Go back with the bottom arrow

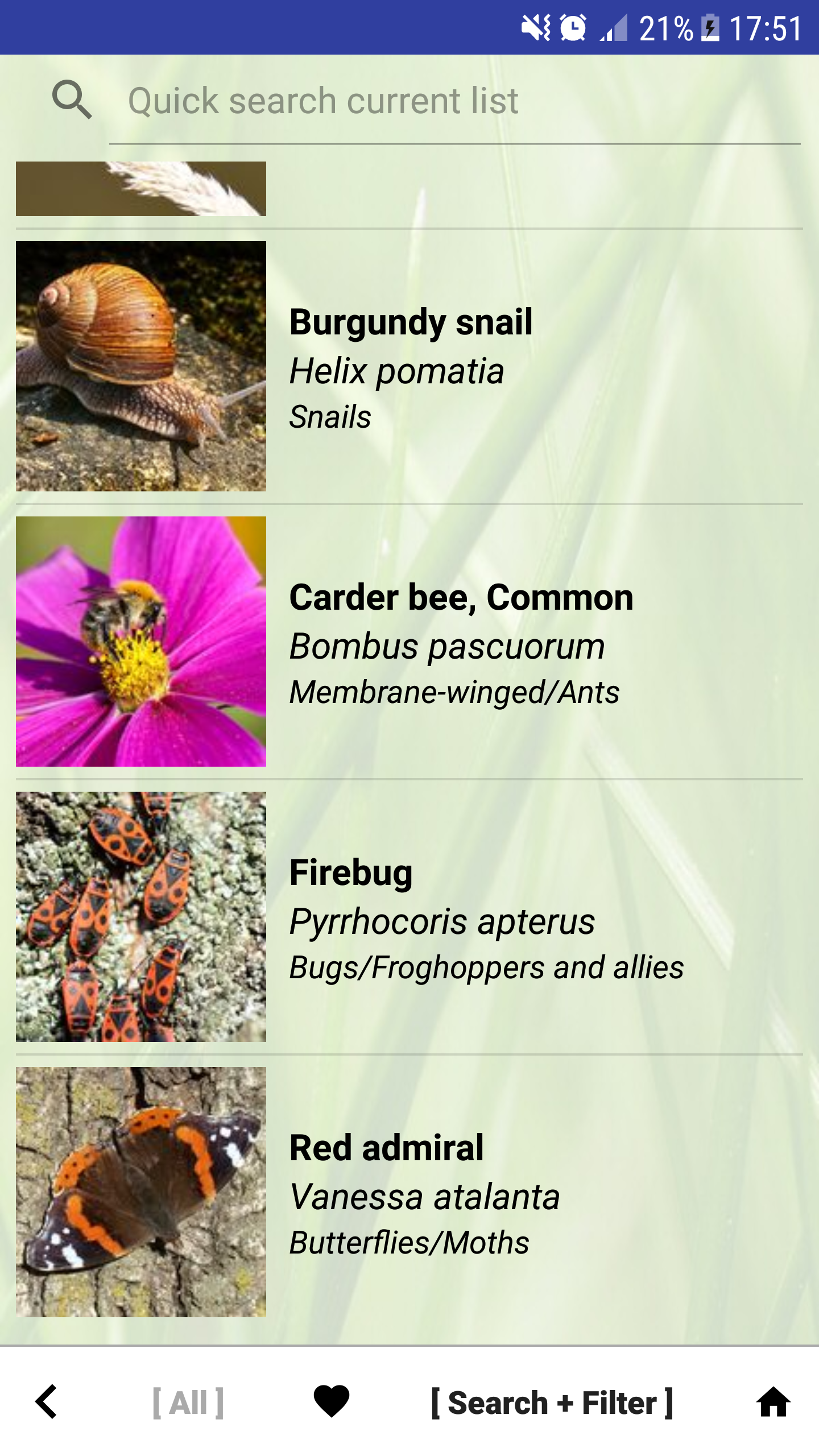[47, 1401]
